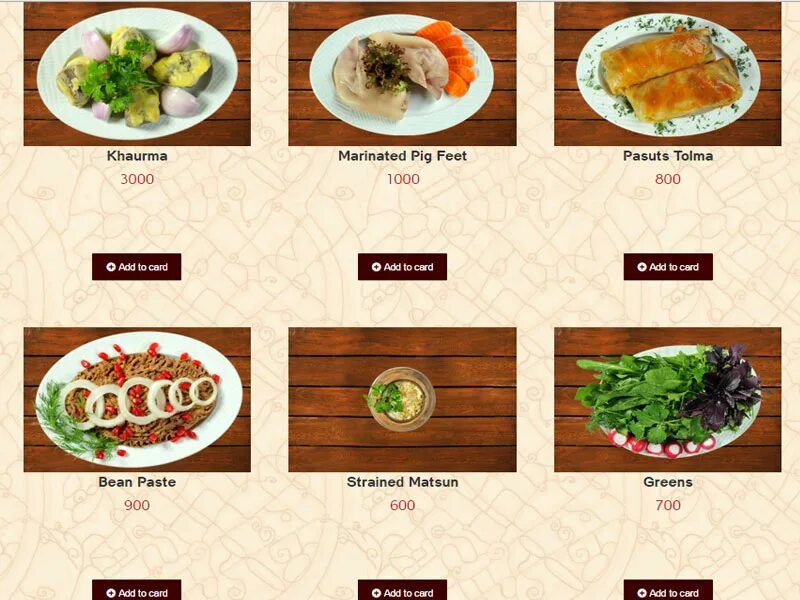The image size is (800, 600).
Task: View the Pasuts Tolma dish image
Action: click(x=667, y=73)
